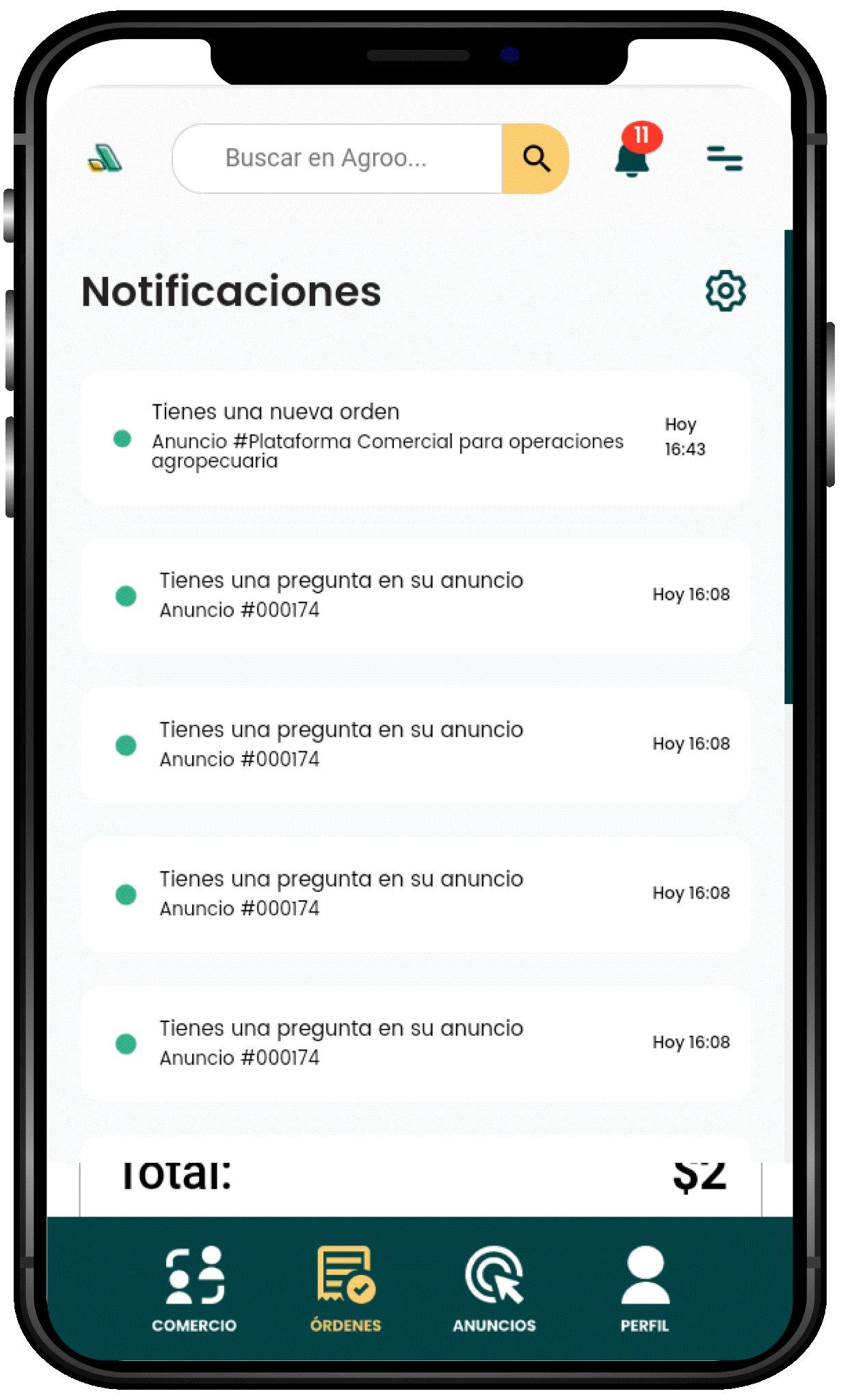Open the Perfil tab
Screen dimensions: 841x1400
645,1289
